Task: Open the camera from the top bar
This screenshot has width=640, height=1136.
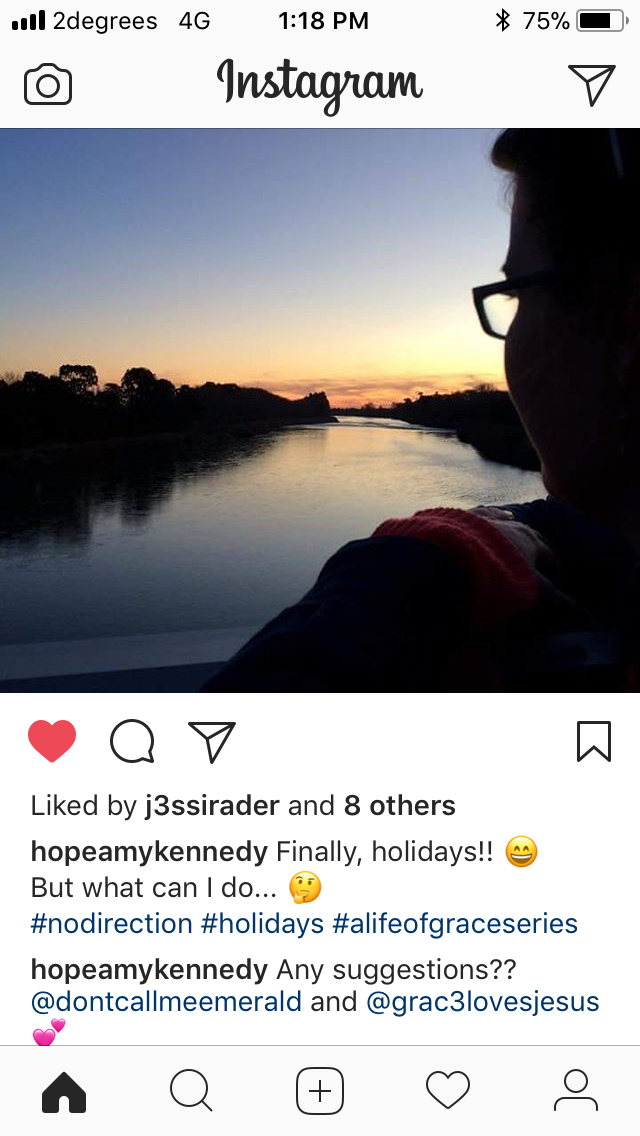Action: [x=48, y=85]
